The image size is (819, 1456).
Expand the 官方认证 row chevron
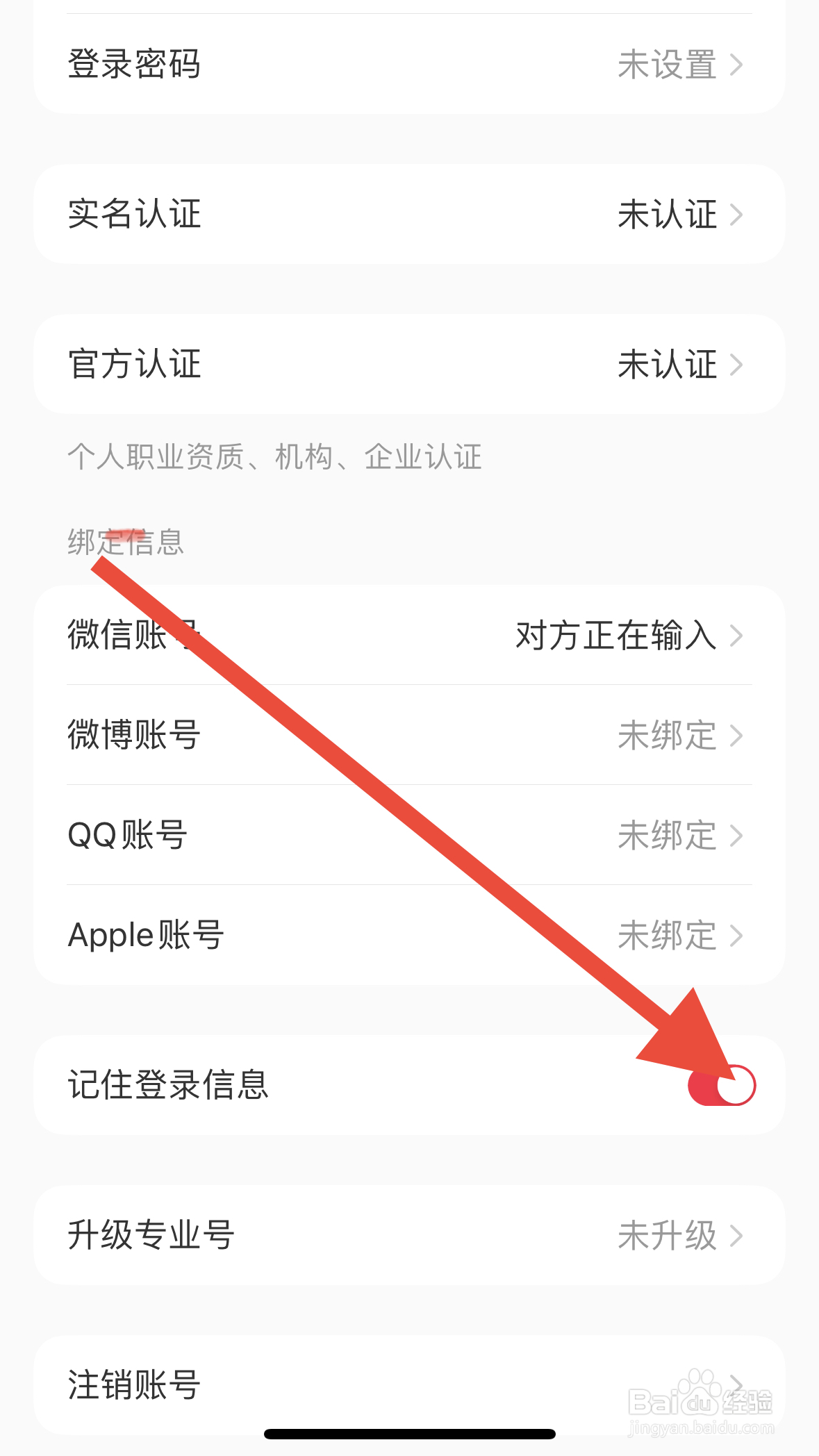737,363
